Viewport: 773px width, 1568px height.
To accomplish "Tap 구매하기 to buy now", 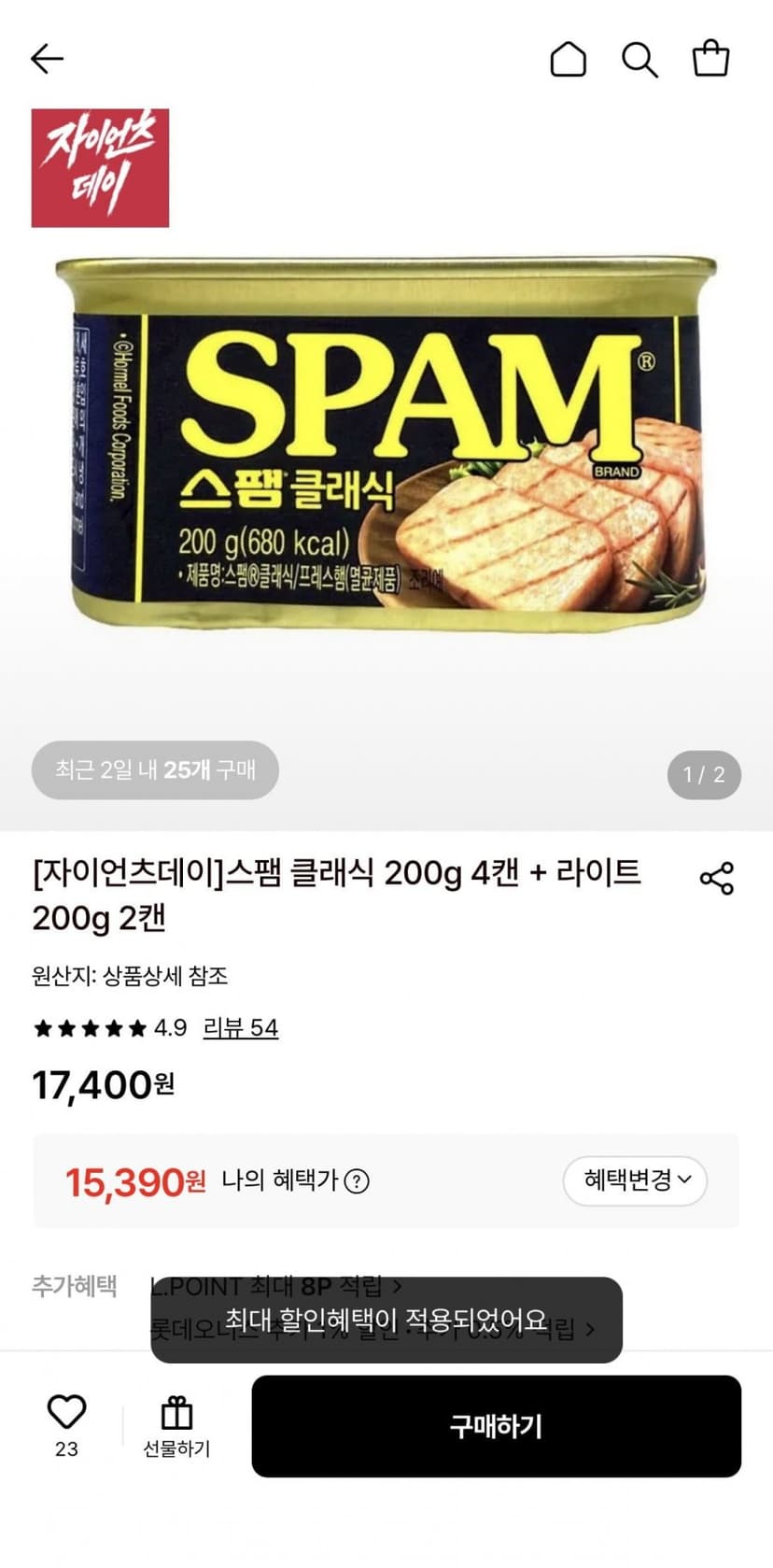I will 496,1426.
